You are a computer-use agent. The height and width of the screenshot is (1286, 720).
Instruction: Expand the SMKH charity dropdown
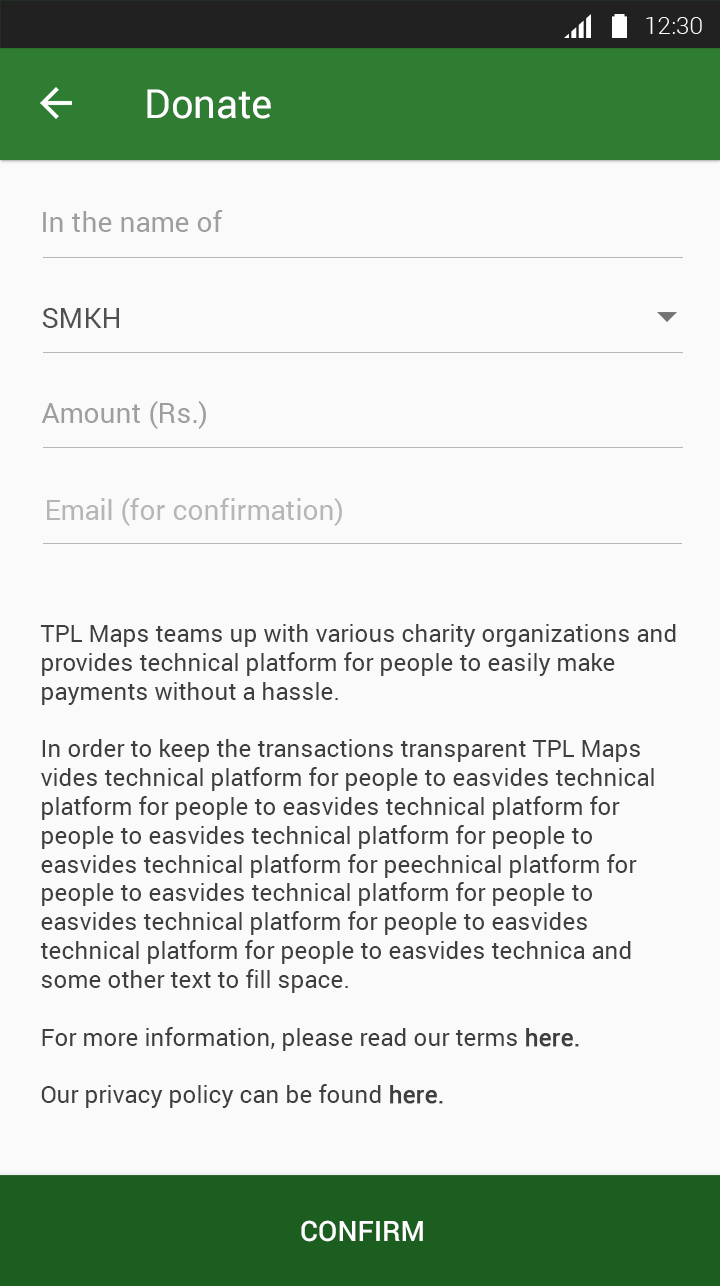[x=362, y=318]
